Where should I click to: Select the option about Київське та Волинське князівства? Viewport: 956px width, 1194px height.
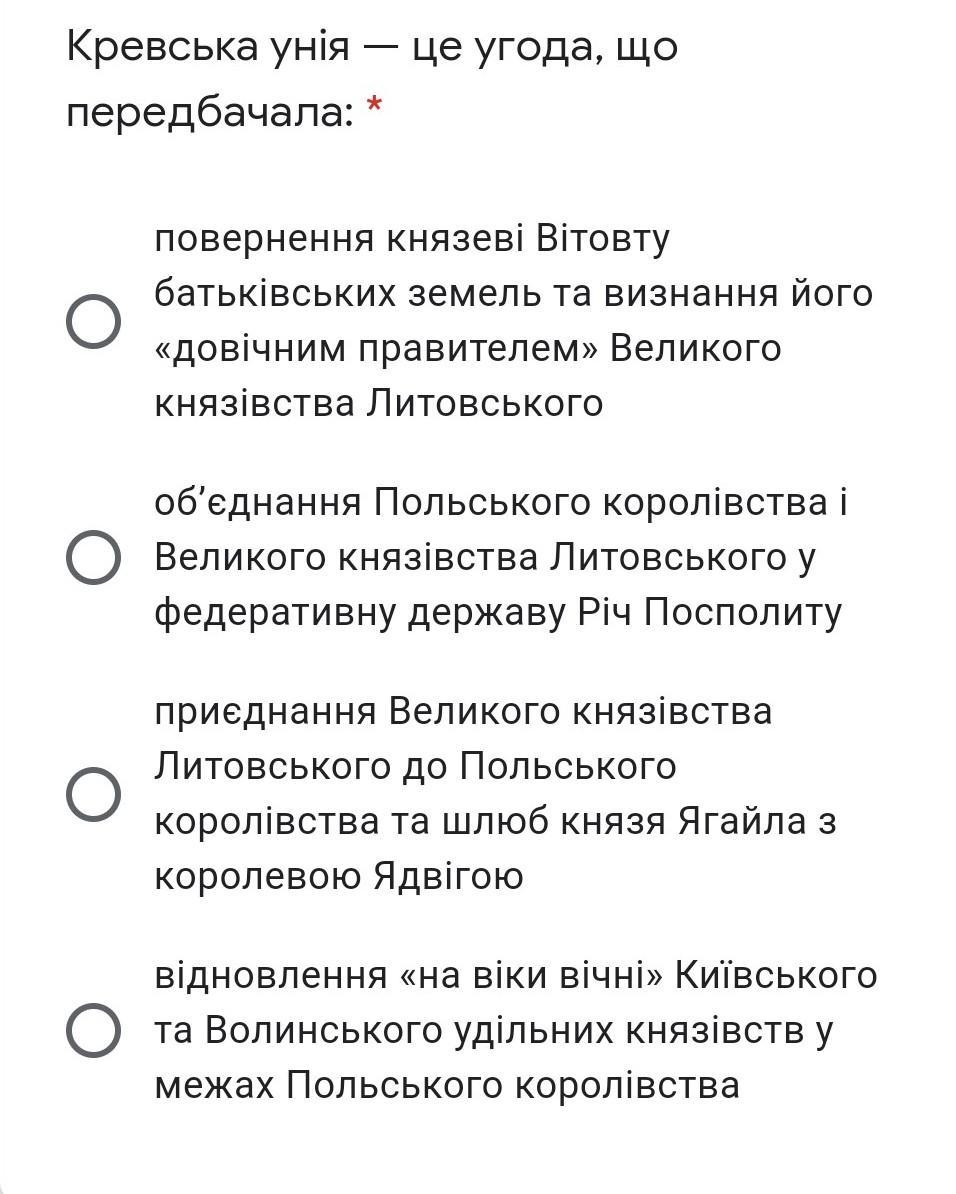(x=93, y=1030)
